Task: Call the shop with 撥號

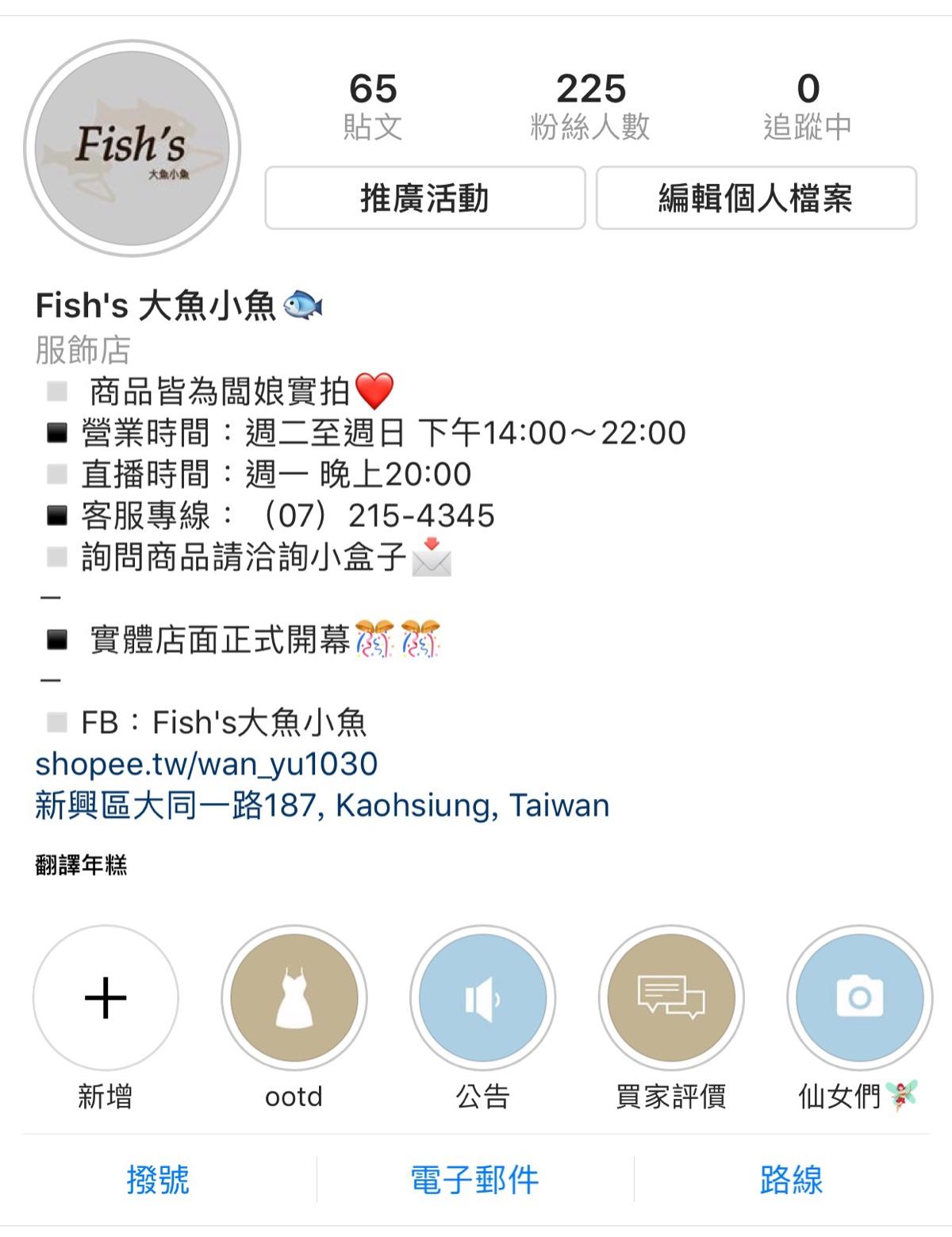Action: coord(158,1180)
